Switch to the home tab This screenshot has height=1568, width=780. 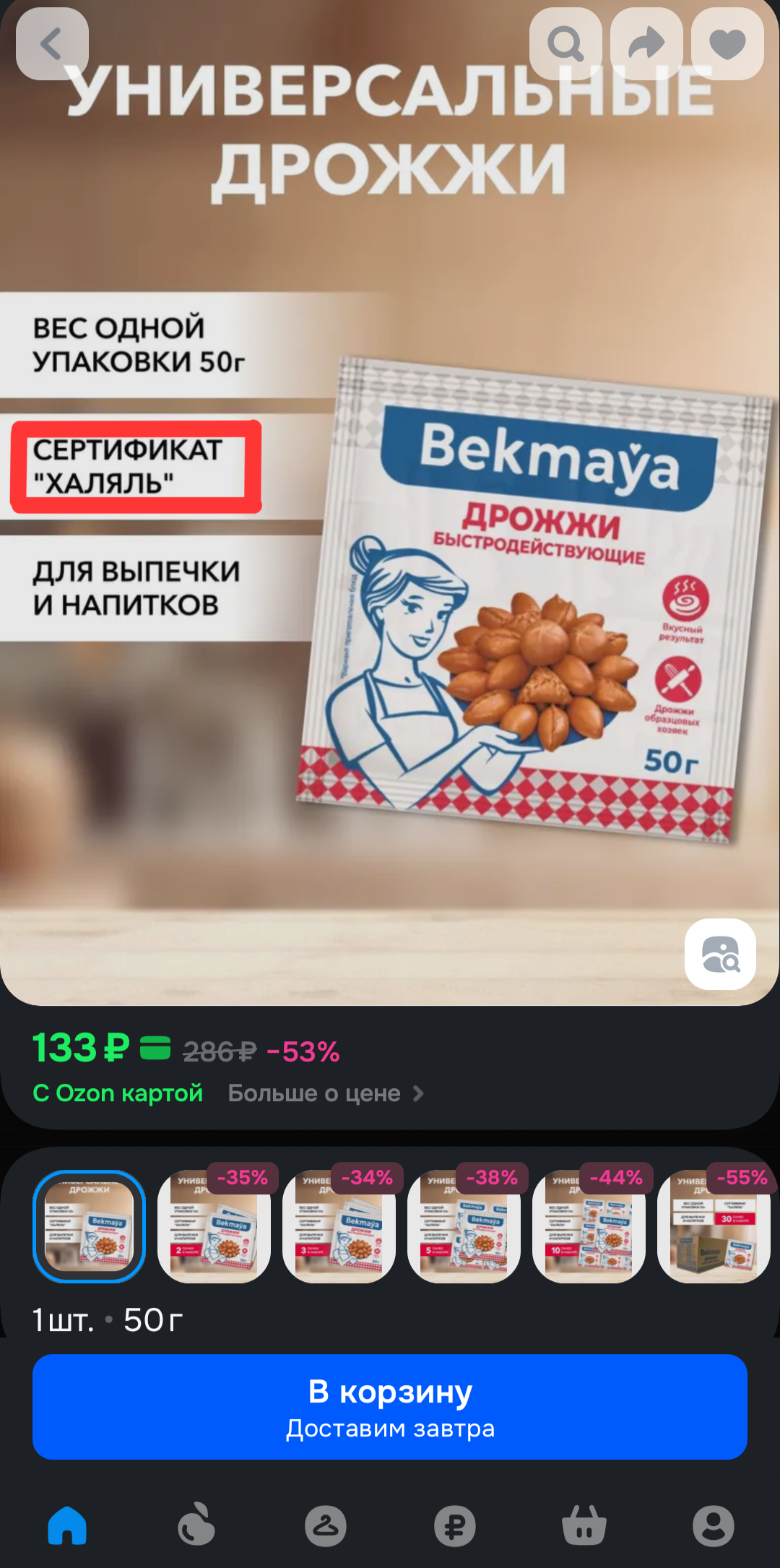coord(67,1525)
